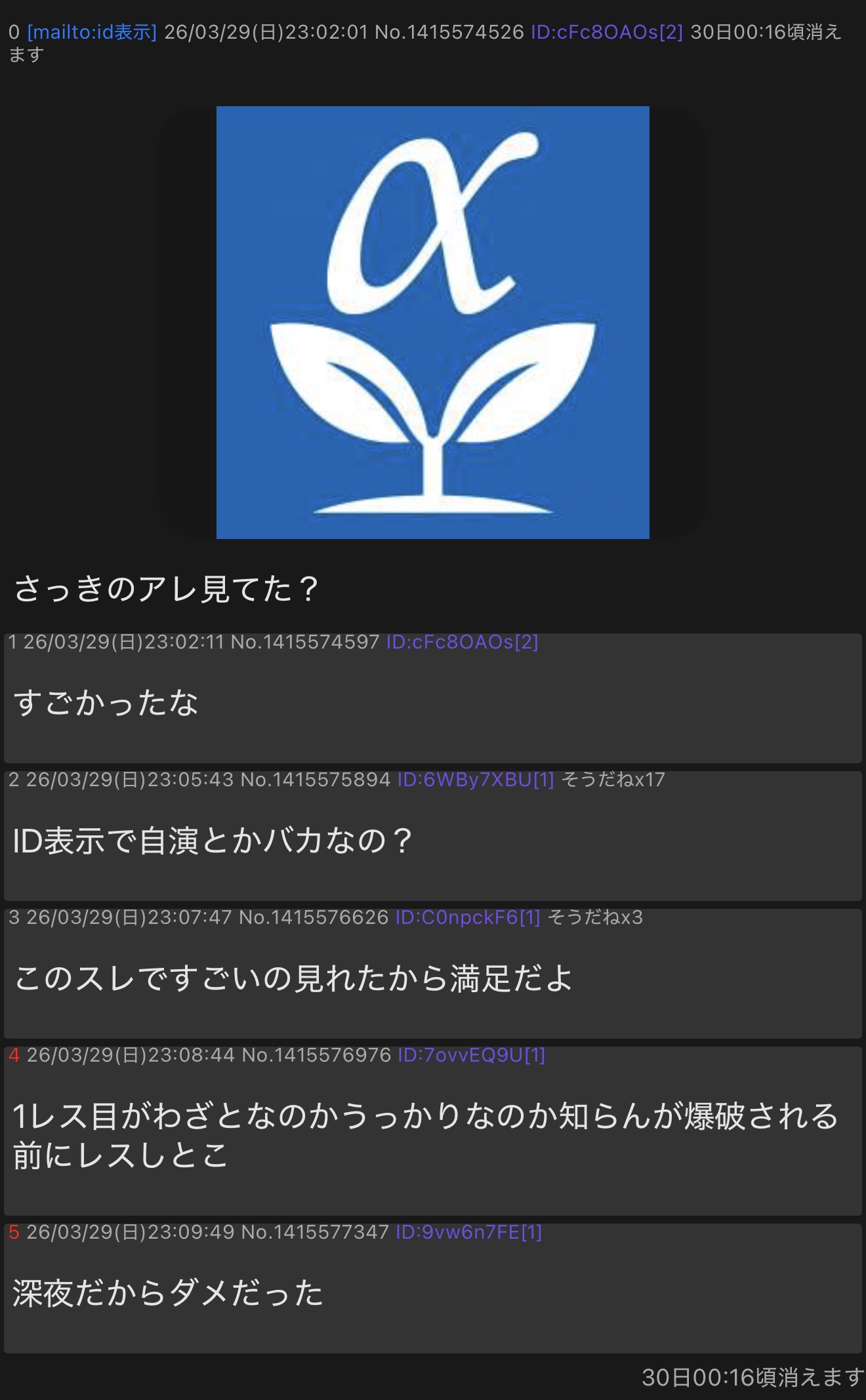Tap ID:6WBy7XBU on reply 2

pyautogui.click(x=475, y=780)
